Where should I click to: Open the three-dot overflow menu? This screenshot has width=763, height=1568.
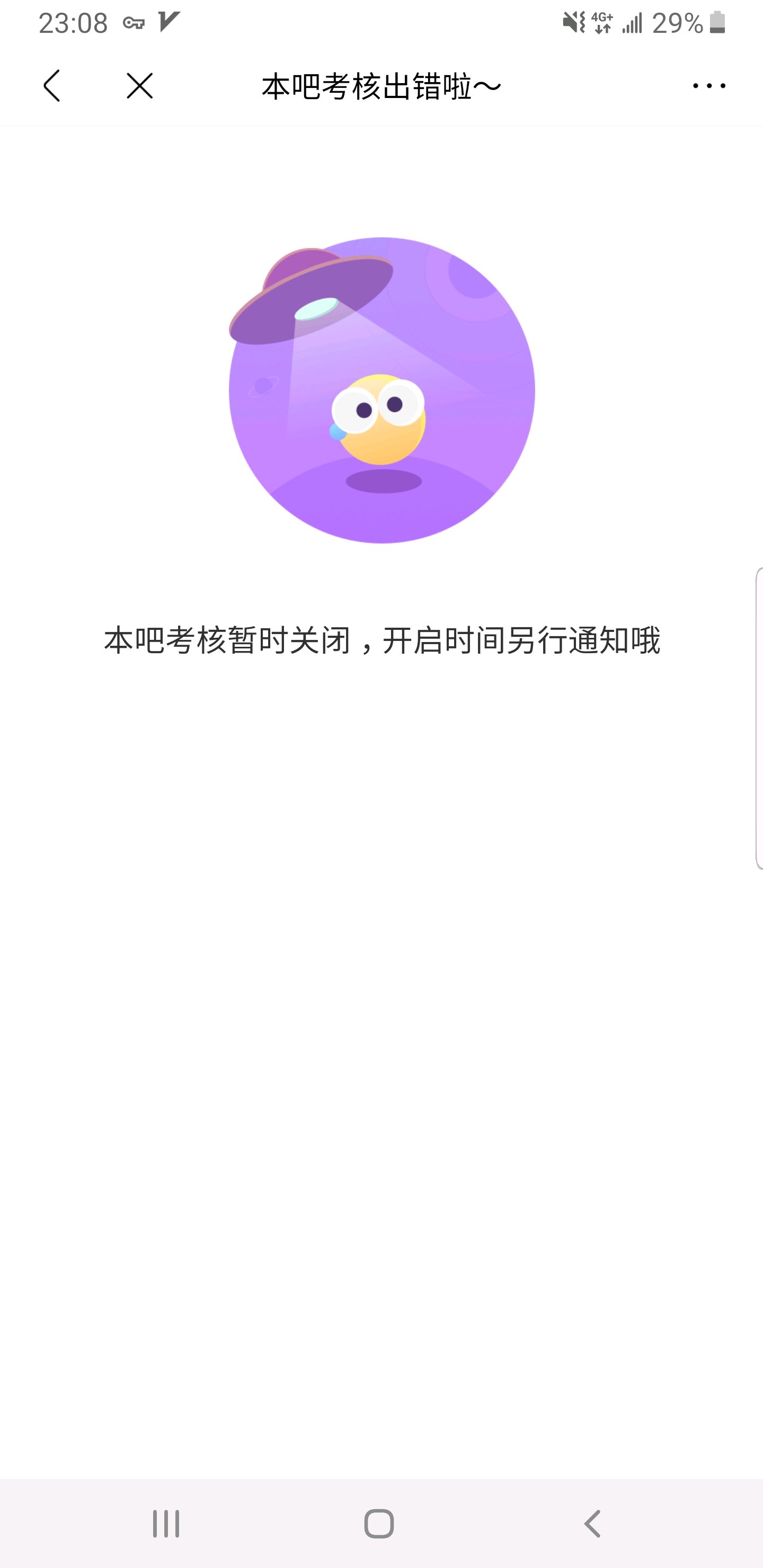(709, 86)
